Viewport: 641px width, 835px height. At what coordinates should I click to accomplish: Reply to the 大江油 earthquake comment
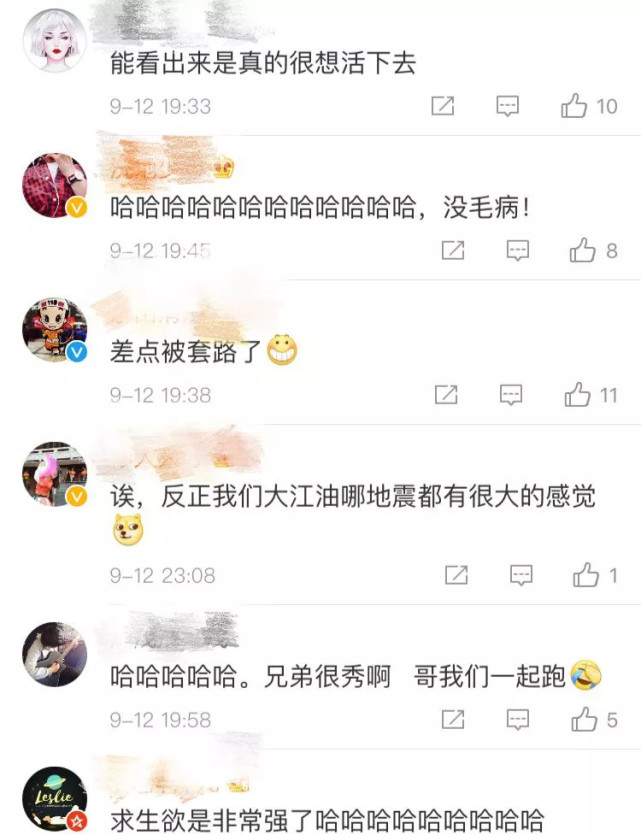[x=521, y=575]
